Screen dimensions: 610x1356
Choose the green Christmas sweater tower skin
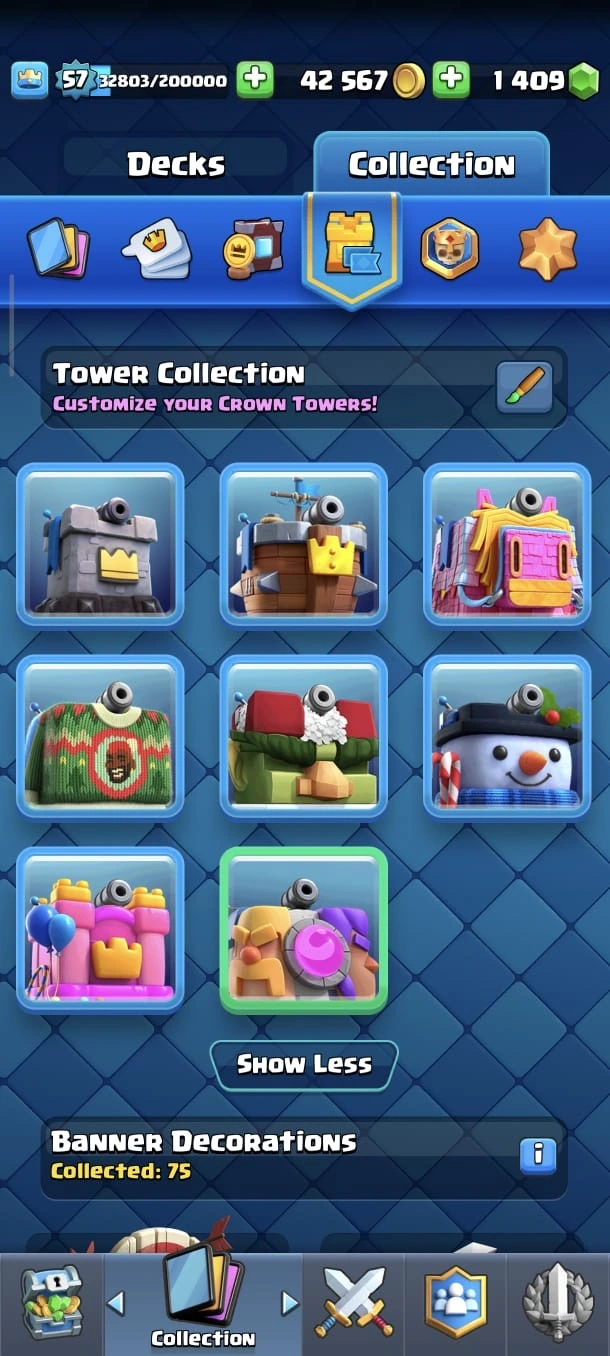point(100,736)
